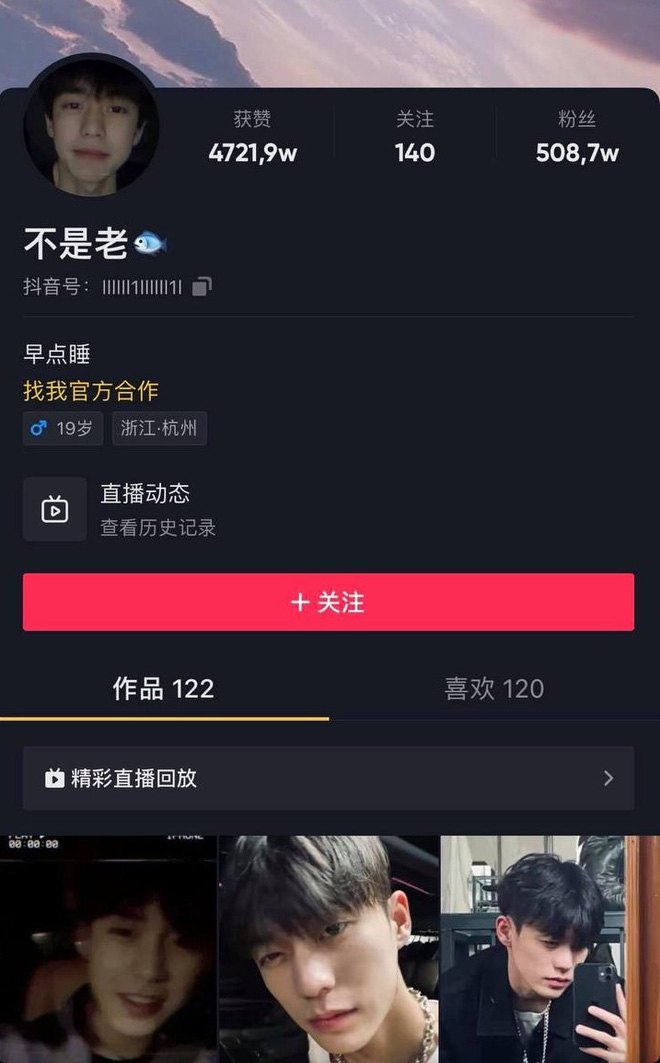The width and height of the screenshot is (660, 1063).
Task: Open the profile avatar picture
Action: coord(91,125)
